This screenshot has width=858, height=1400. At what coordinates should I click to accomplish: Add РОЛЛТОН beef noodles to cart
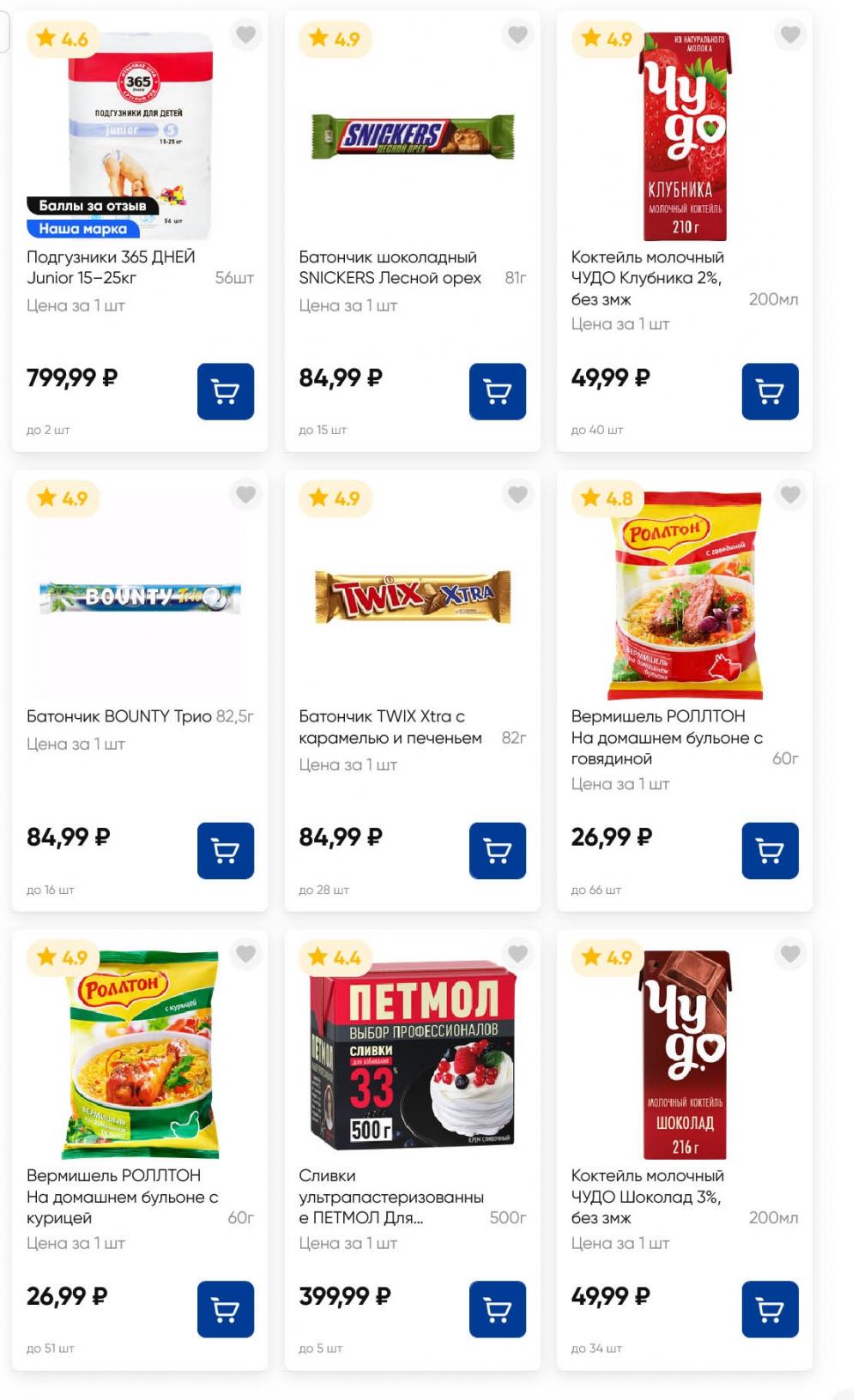770,850
